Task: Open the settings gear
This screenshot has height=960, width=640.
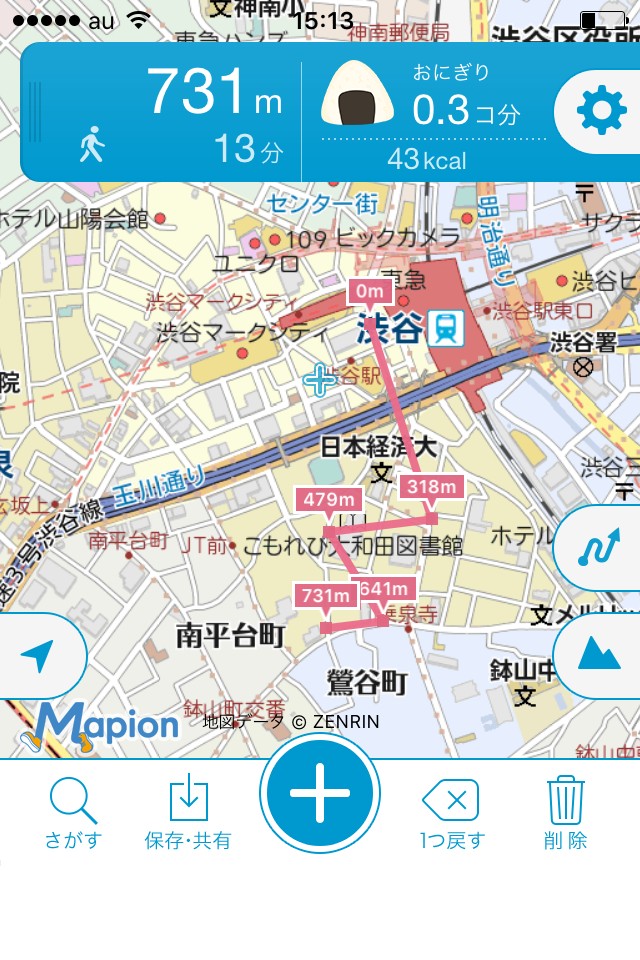Action: [x=601, y=112]
